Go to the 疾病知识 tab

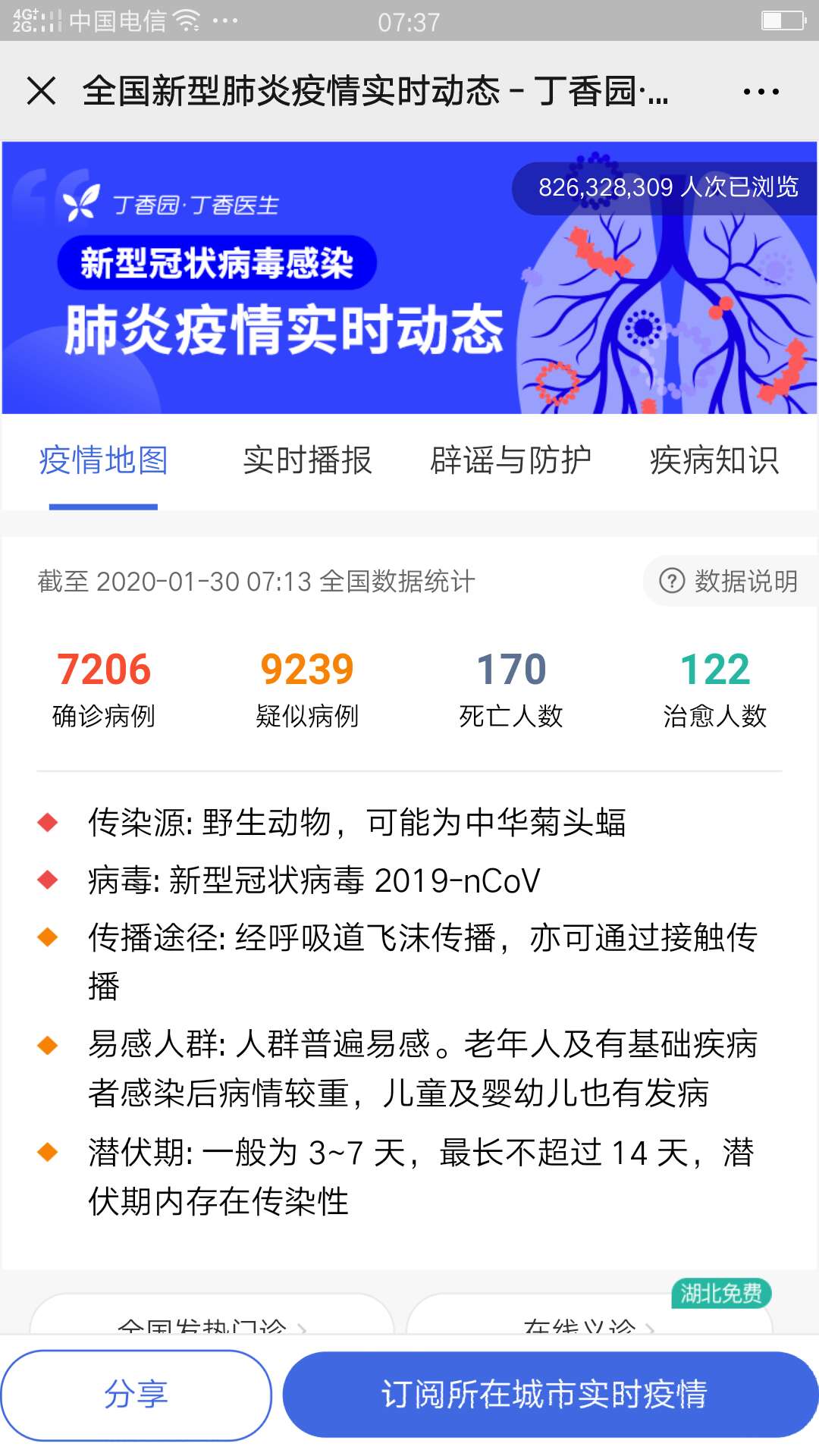pyautogui.click(x=714, y=460)
